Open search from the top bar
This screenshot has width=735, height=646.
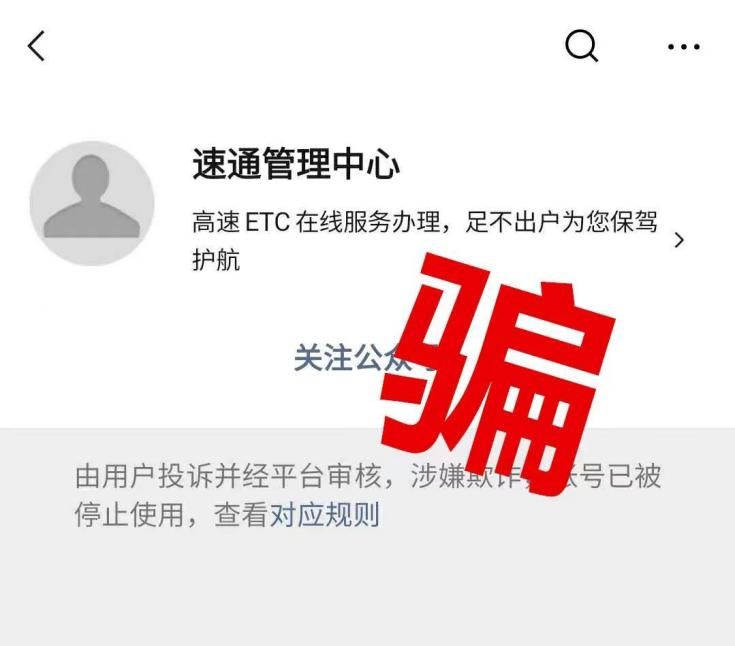pos(582,47)
